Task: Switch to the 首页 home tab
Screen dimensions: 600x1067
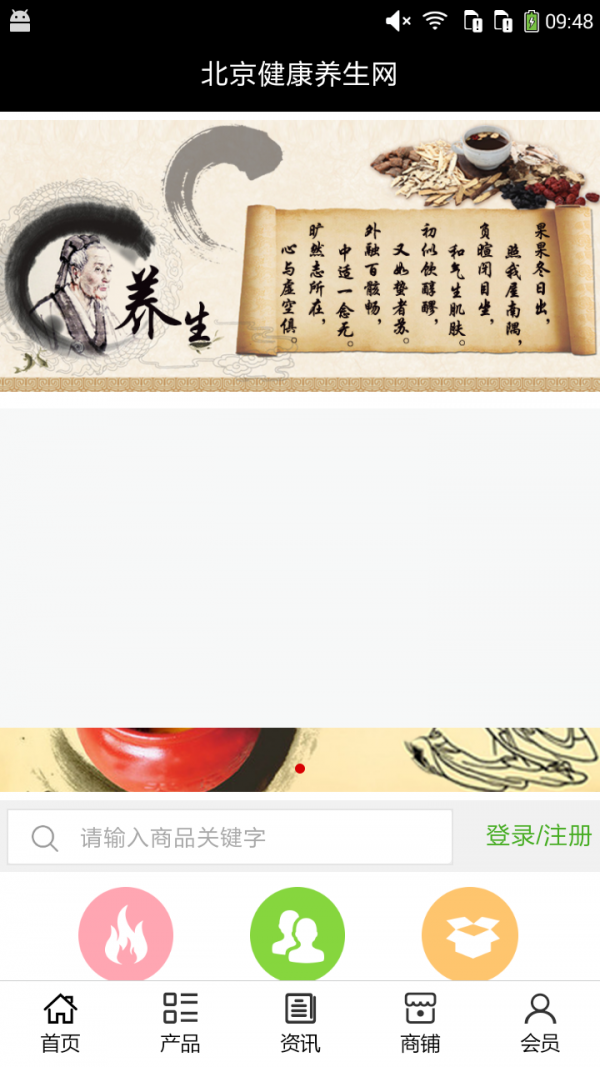Action: point(61,1023)
